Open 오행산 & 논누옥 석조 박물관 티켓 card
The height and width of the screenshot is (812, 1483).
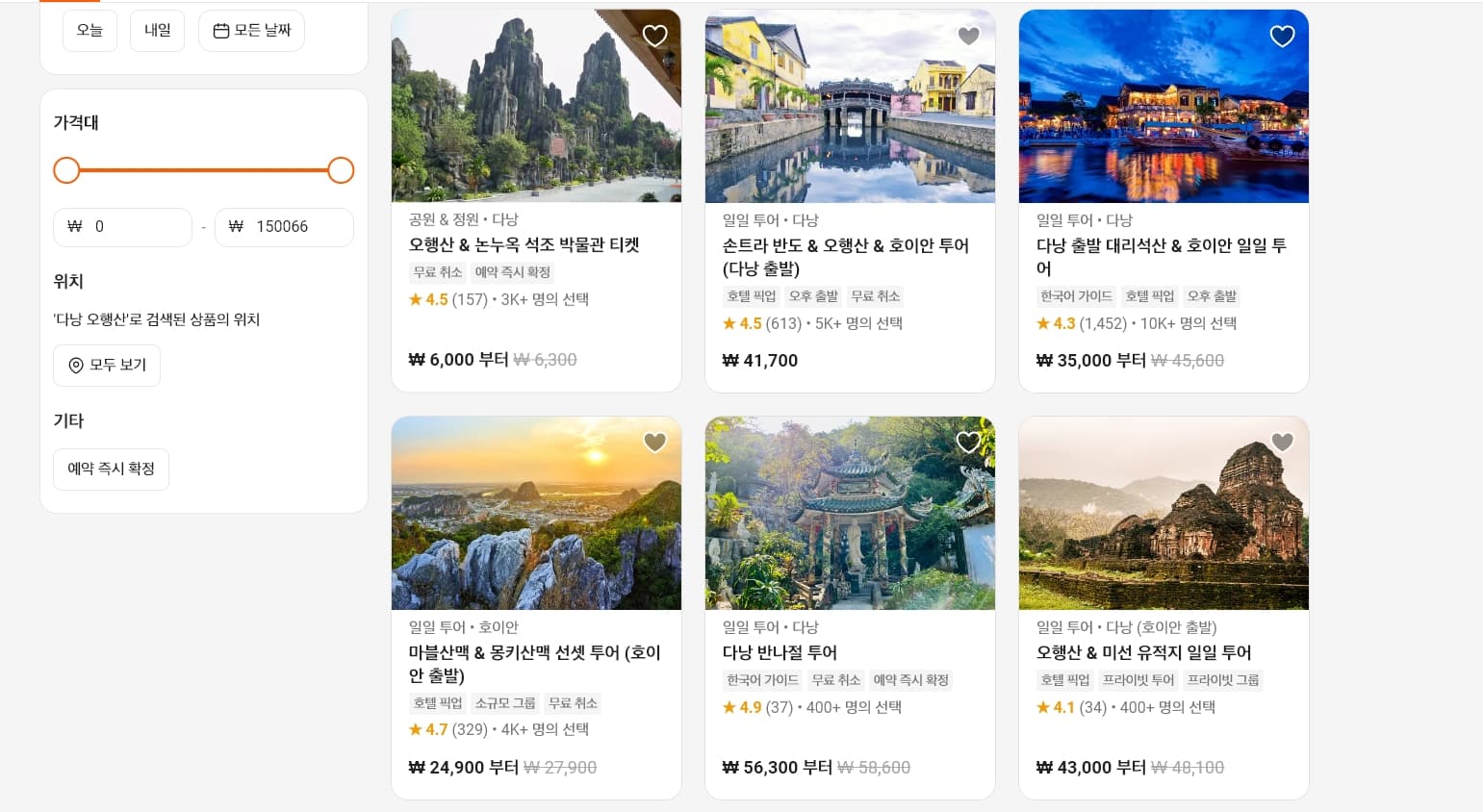[524, 245]
